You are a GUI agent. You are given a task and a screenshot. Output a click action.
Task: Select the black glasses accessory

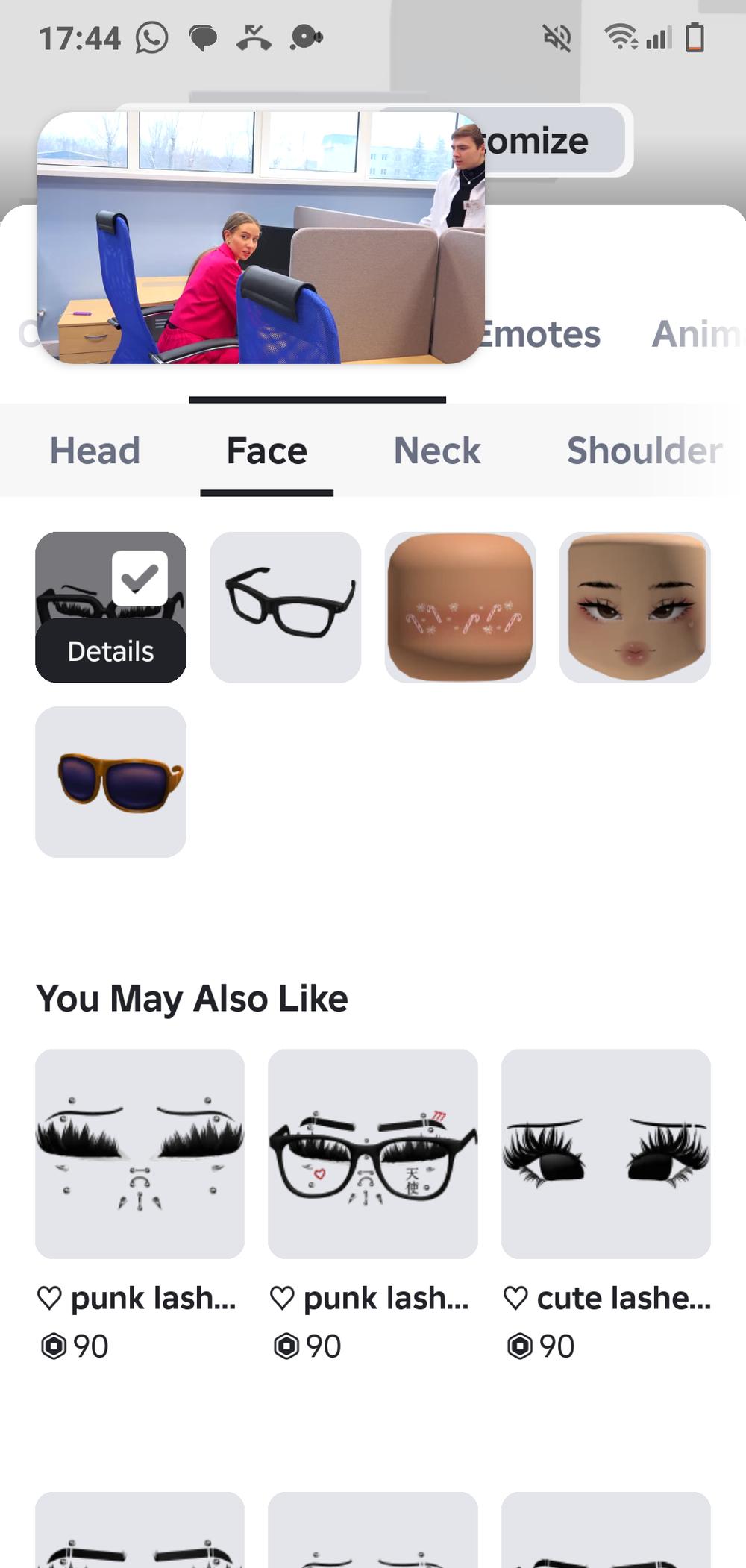click(286, 606)
